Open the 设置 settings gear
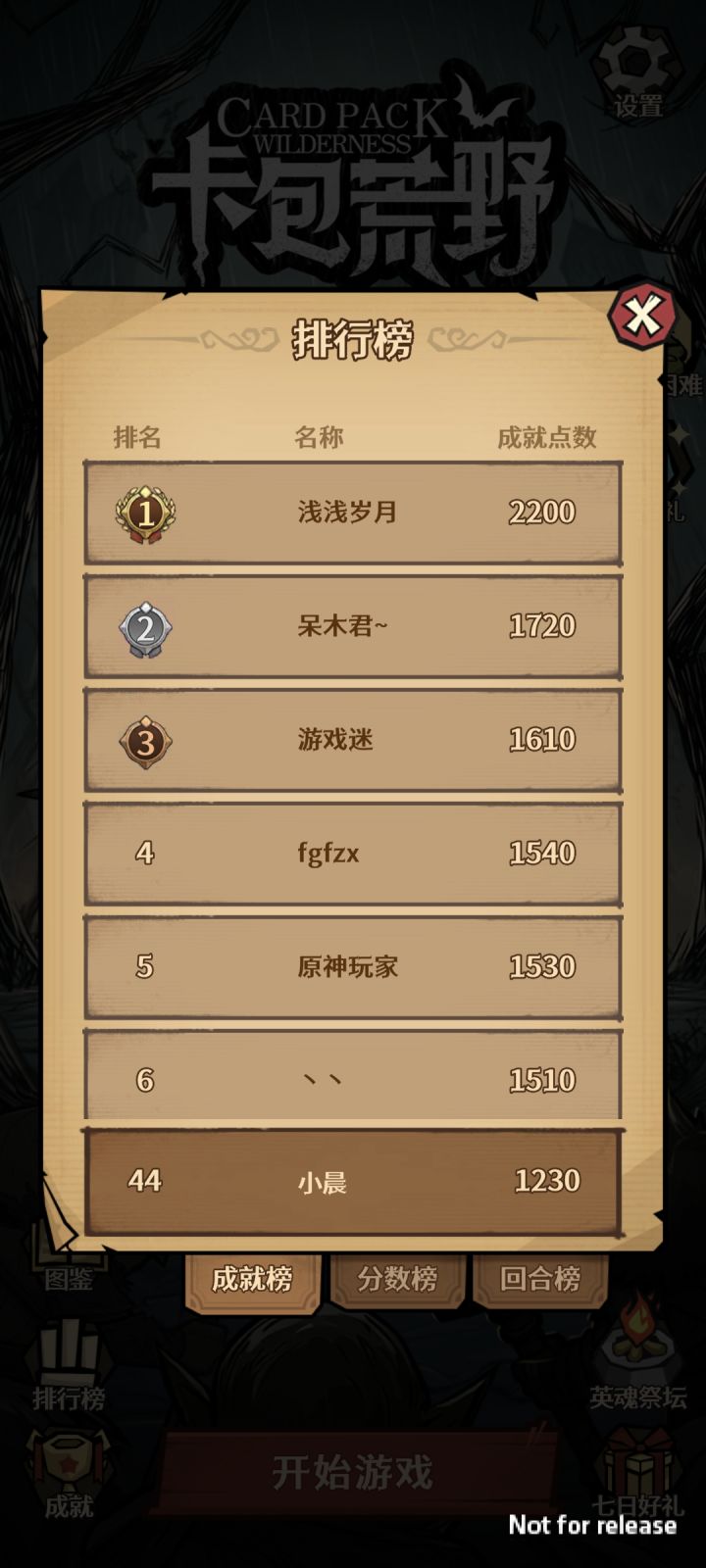Image resolution: width=706 pixels, height=1568 pixels. (x=634, y=73)
